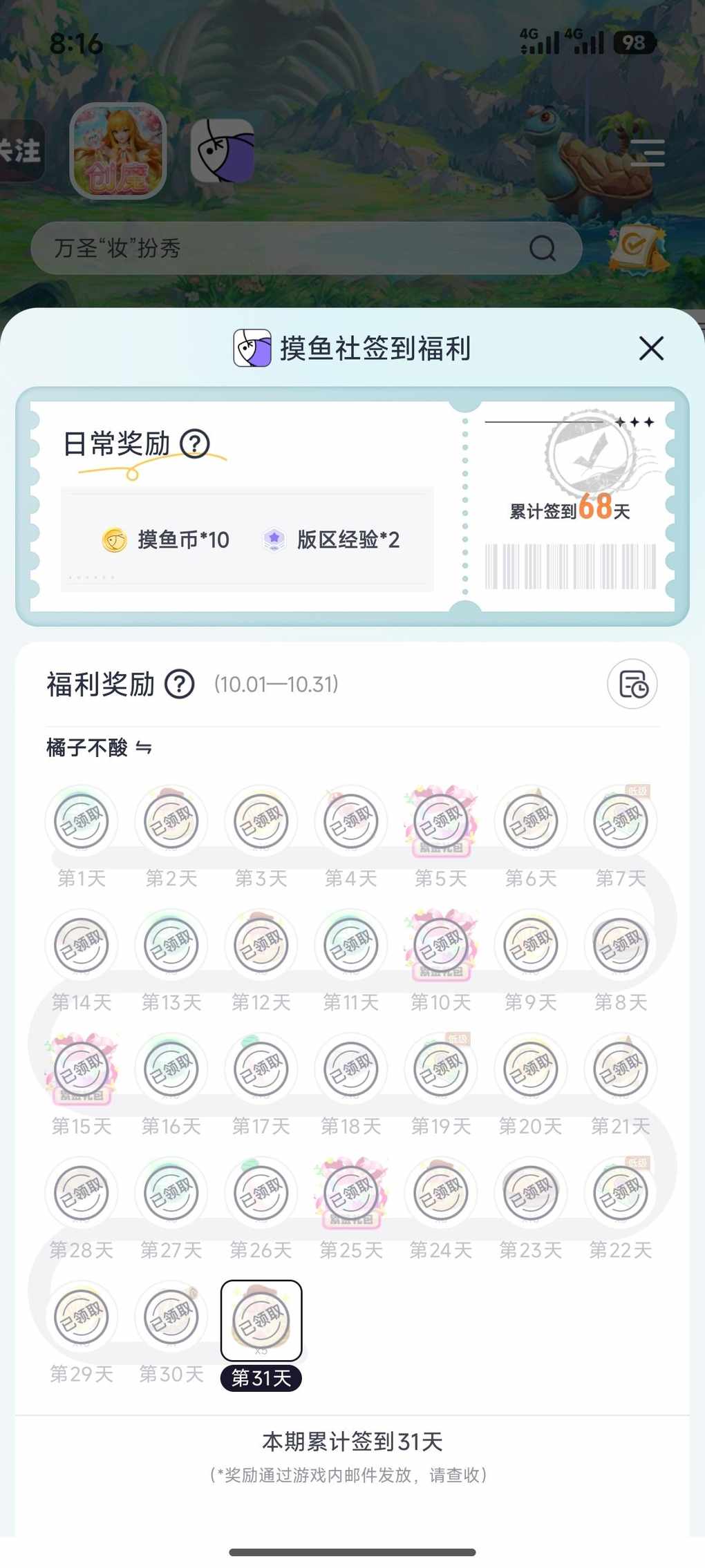
Task: Tap the 第5天 gift pack reward
Action: click(441, 821)
